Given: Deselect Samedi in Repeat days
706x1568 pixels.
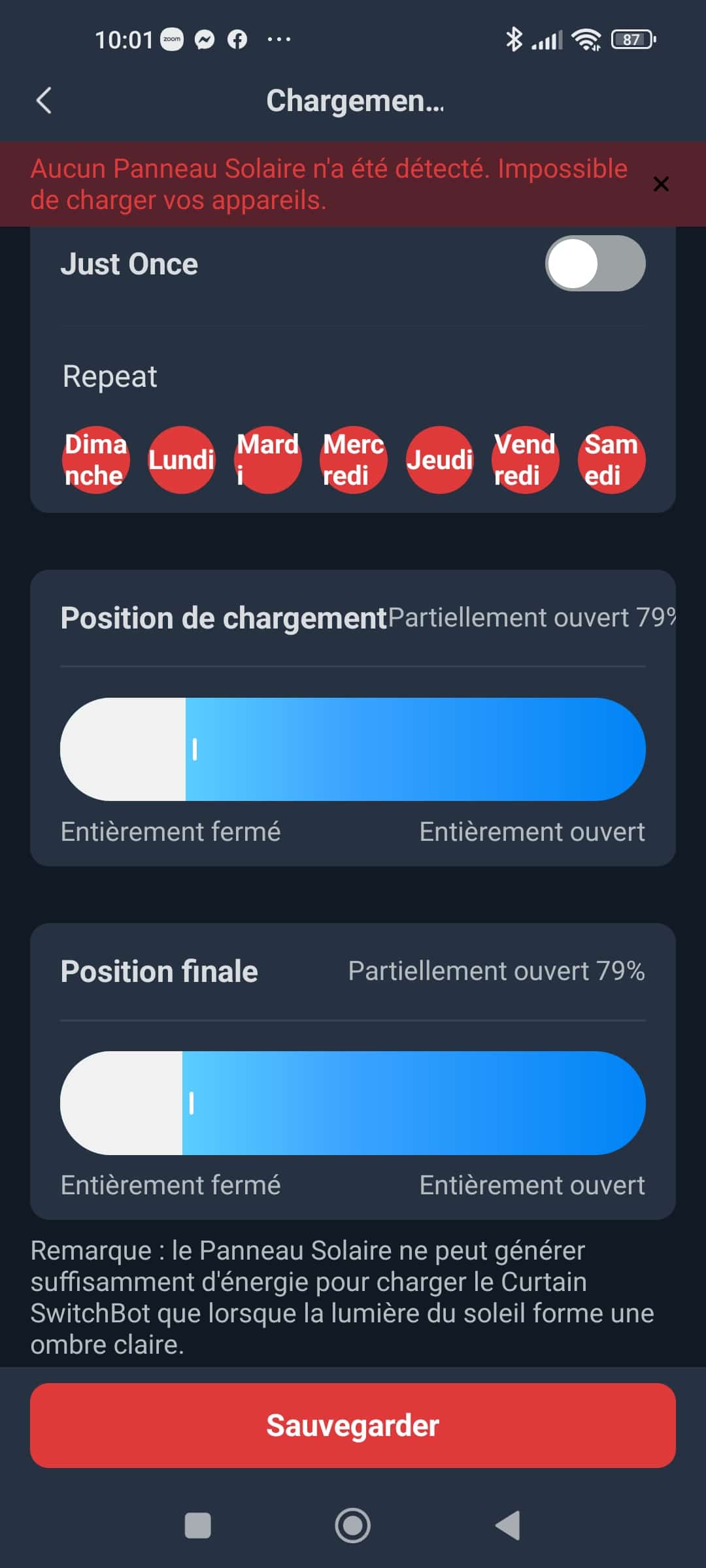Looking at the screenshot, I should (x=611, y=460).
